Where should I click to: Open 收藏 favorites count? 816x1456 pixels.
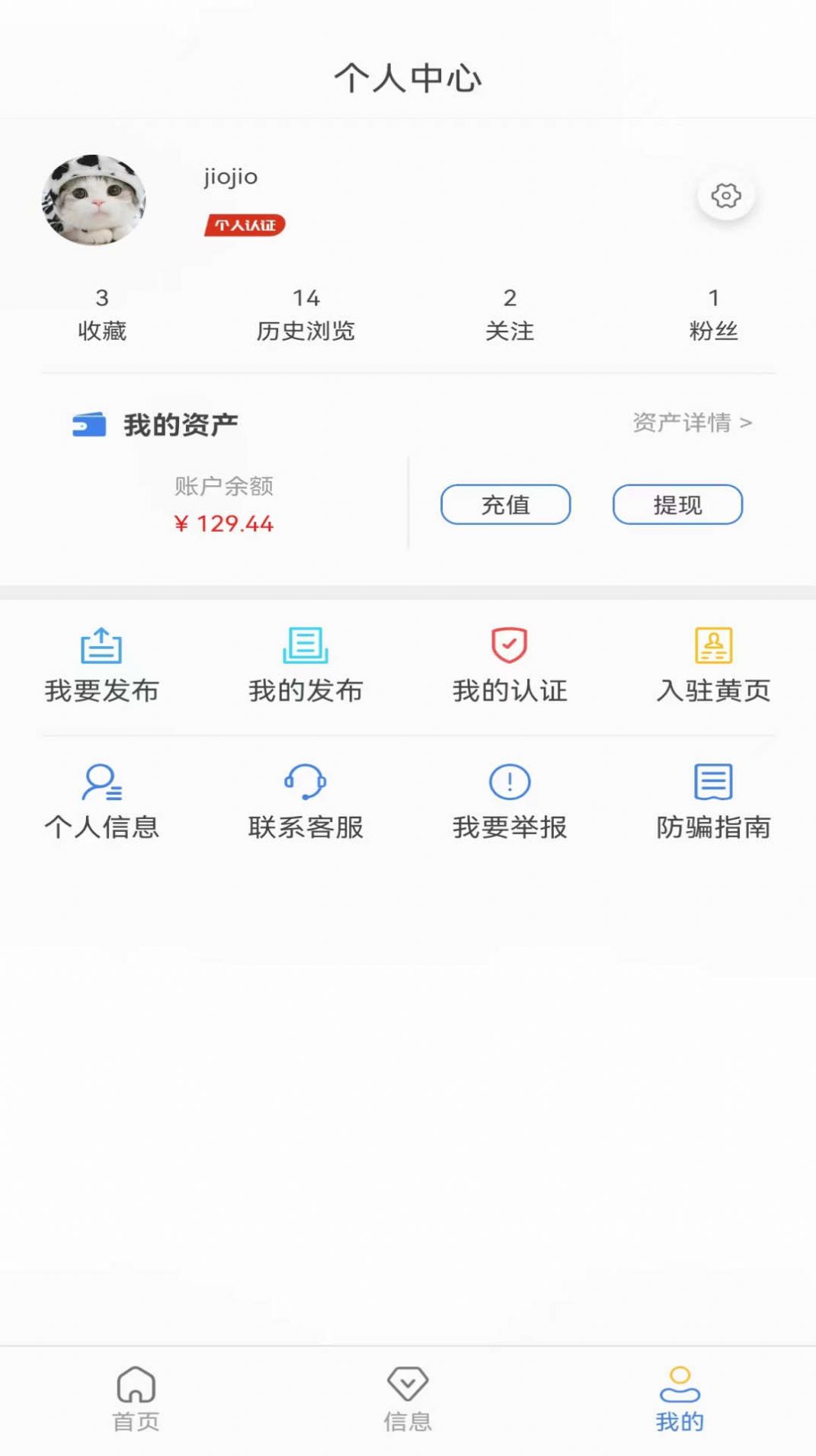click(x=103, y=315)
